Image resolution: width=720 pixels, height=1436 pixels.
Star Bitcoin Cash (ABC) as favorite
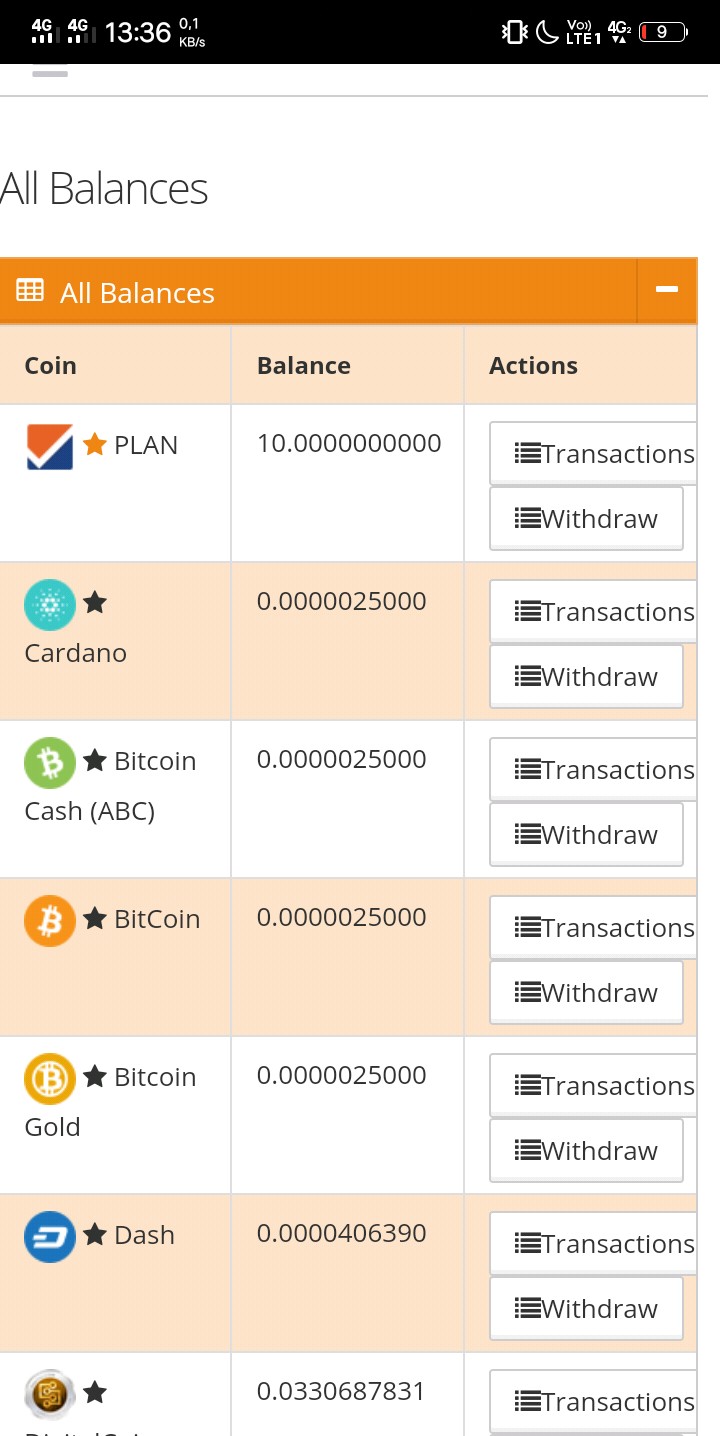click(95, 761)
